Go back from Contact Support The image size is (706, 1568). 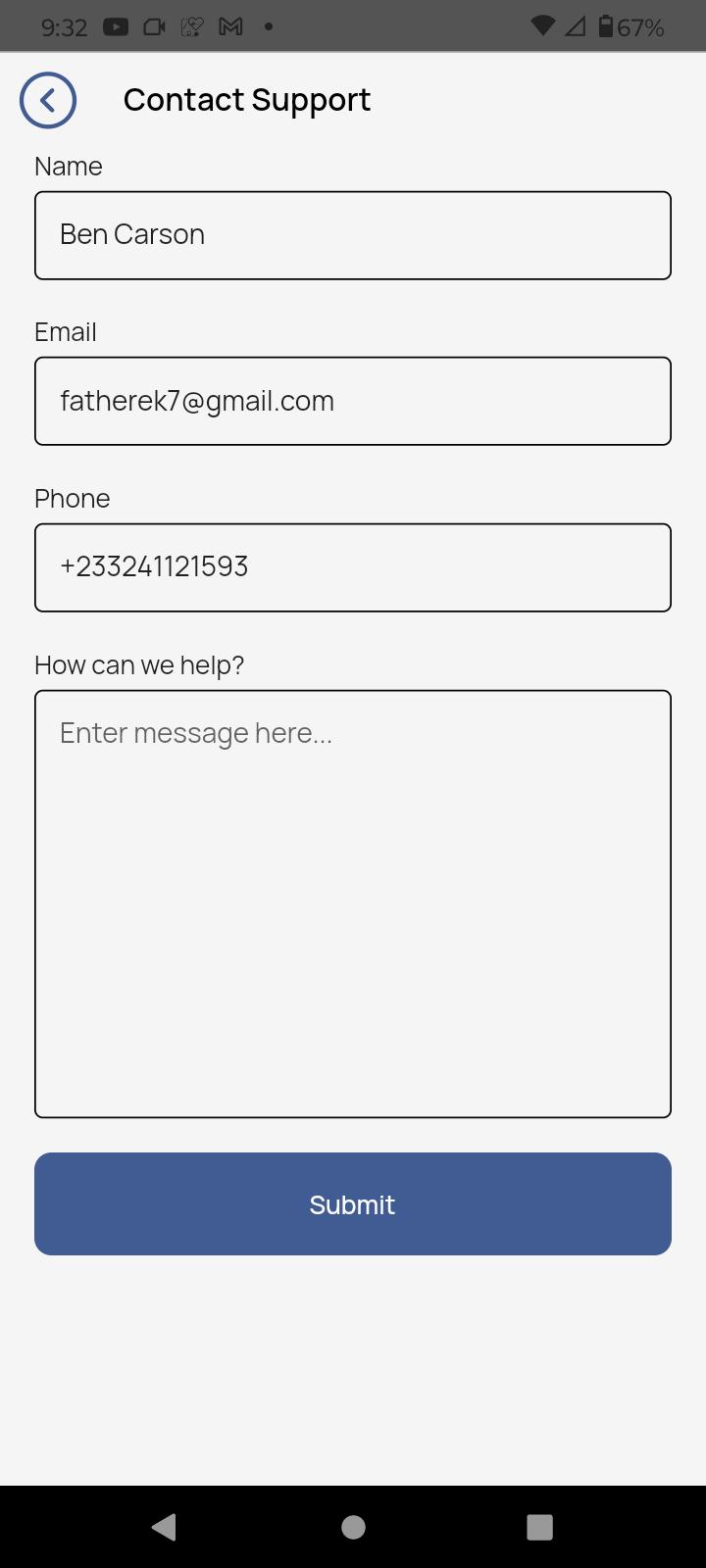pos(48,100)
